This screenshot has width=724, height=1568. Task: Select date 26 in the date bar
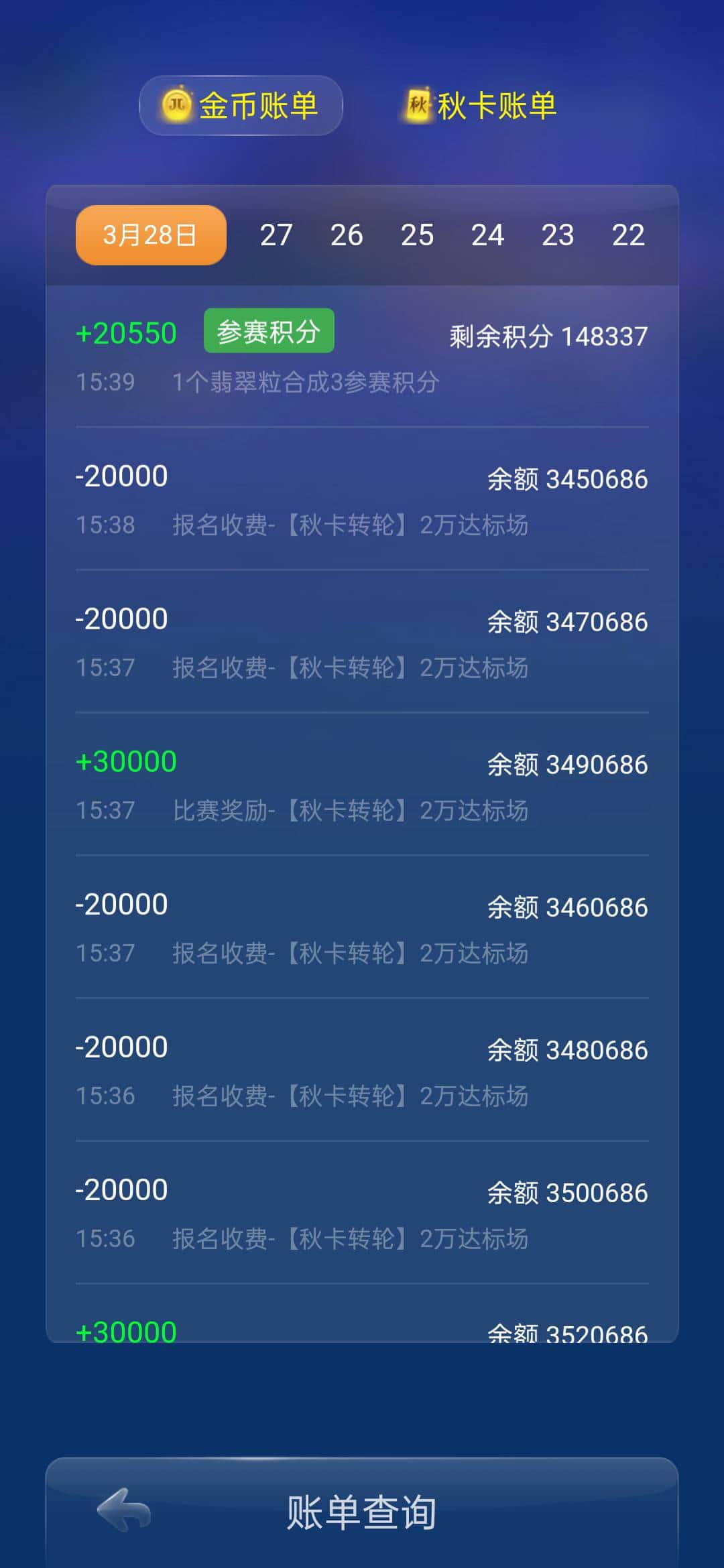click(348, 235)
